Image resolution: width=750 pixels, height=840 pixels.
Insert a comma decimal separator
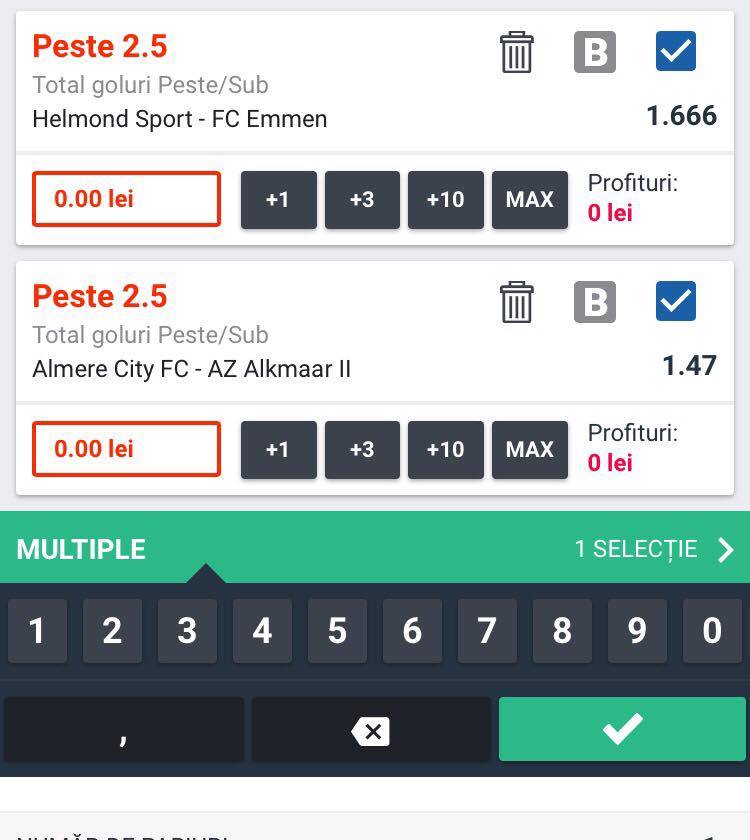point(124,730)
